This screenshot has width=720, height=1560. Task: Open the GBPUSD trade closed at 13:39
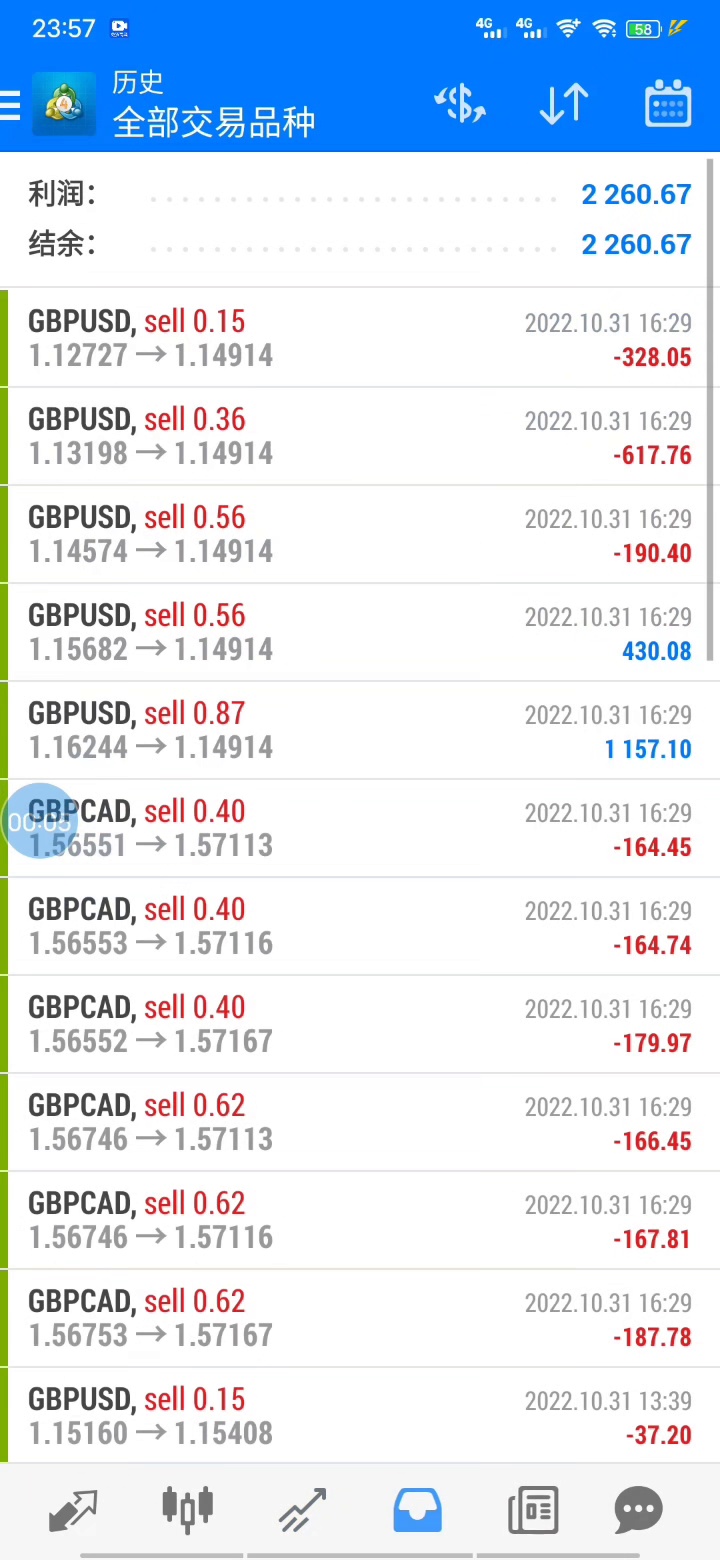(x=360, y=1416)
